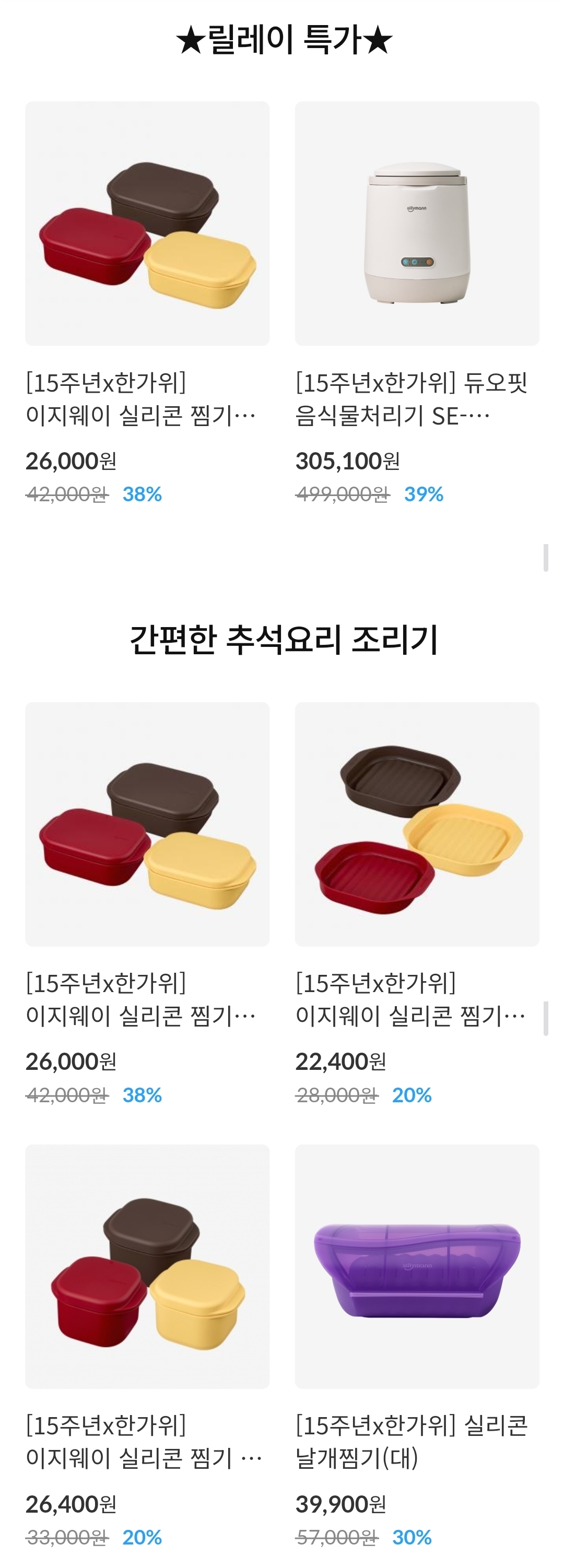
Task: Tap the 26,400원 이지웨이 실리콘 찜기 card
Action: 147,1267
